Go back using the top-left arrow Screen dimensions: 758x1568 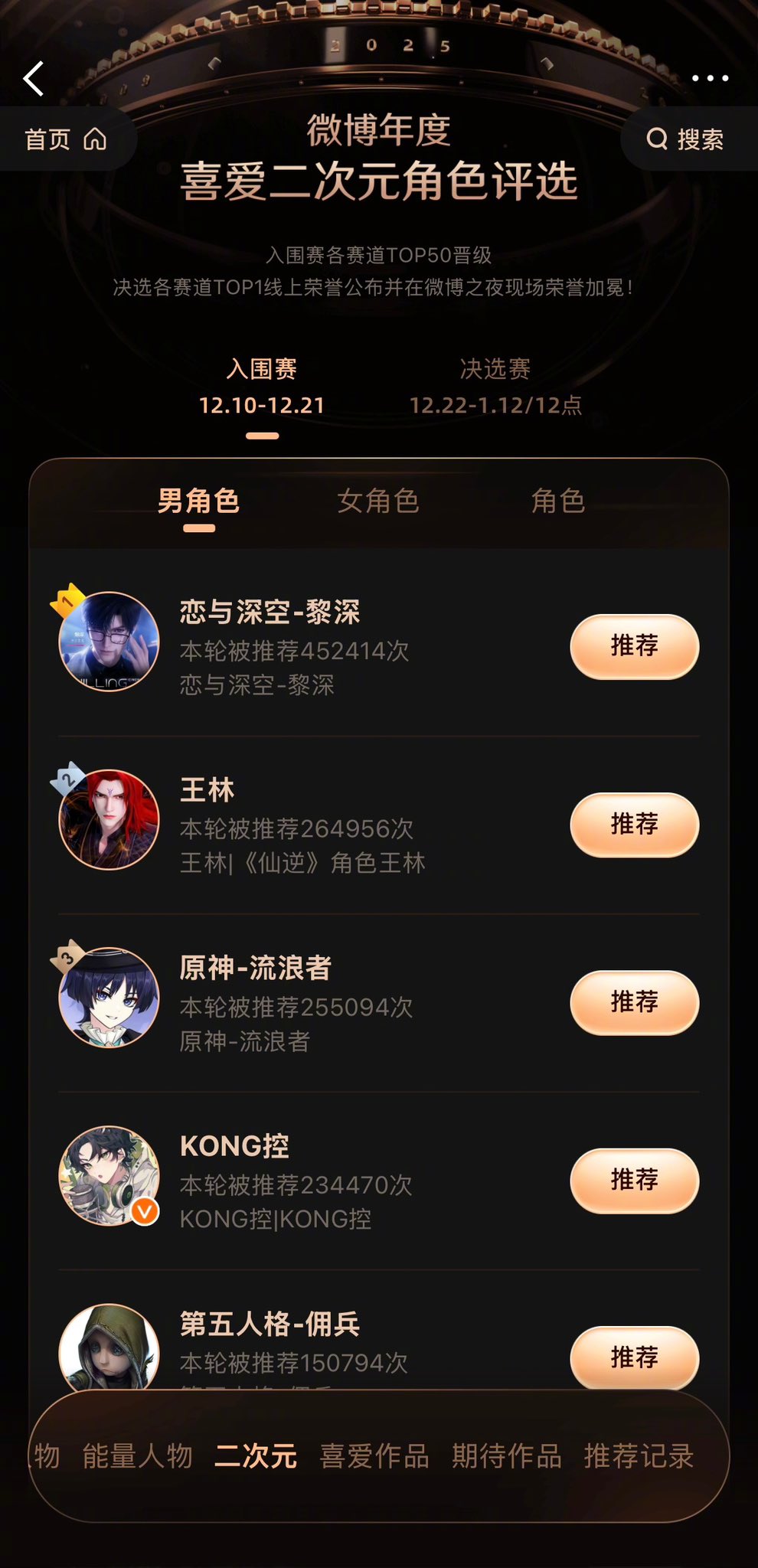(x=34, y=78)
